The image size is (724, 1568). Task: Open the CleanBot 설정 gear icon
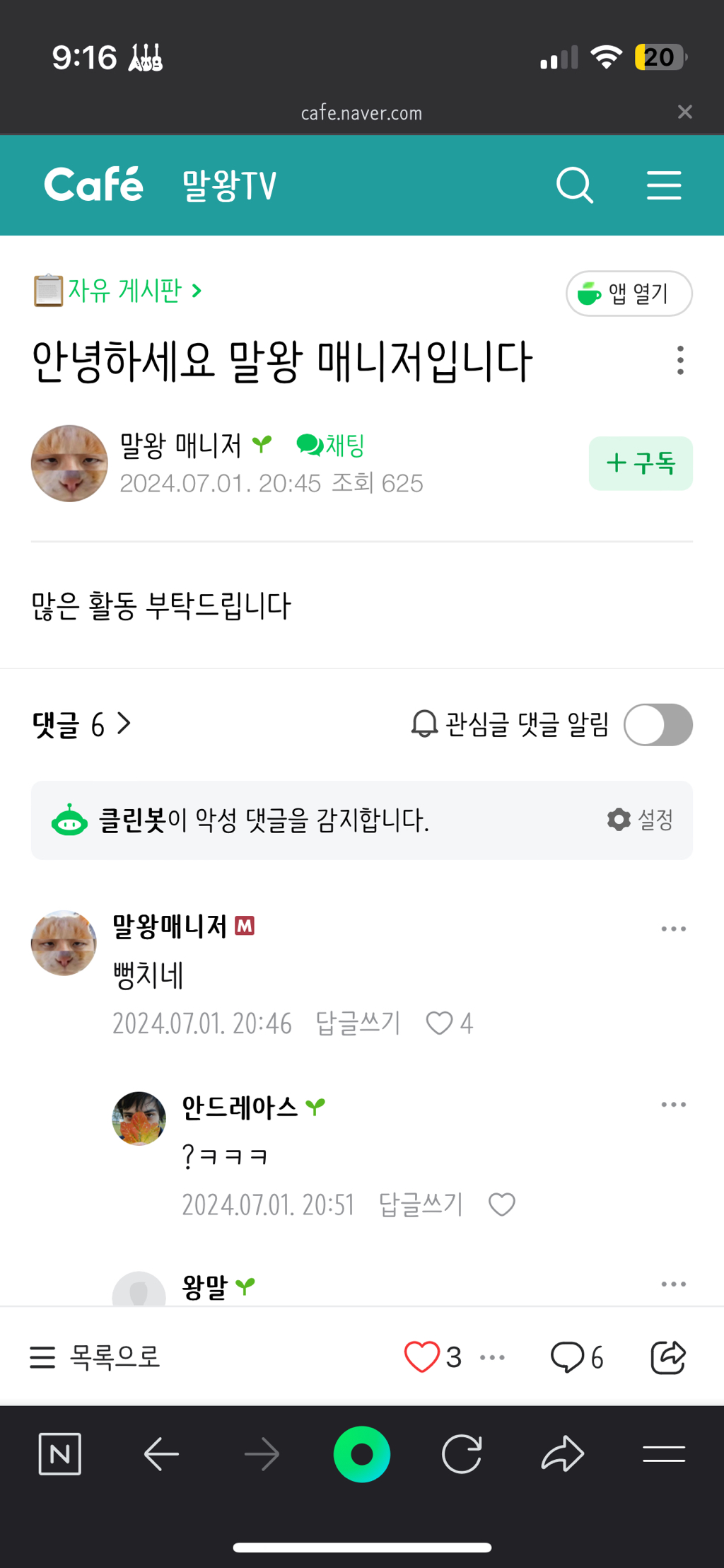click(618, 820)
